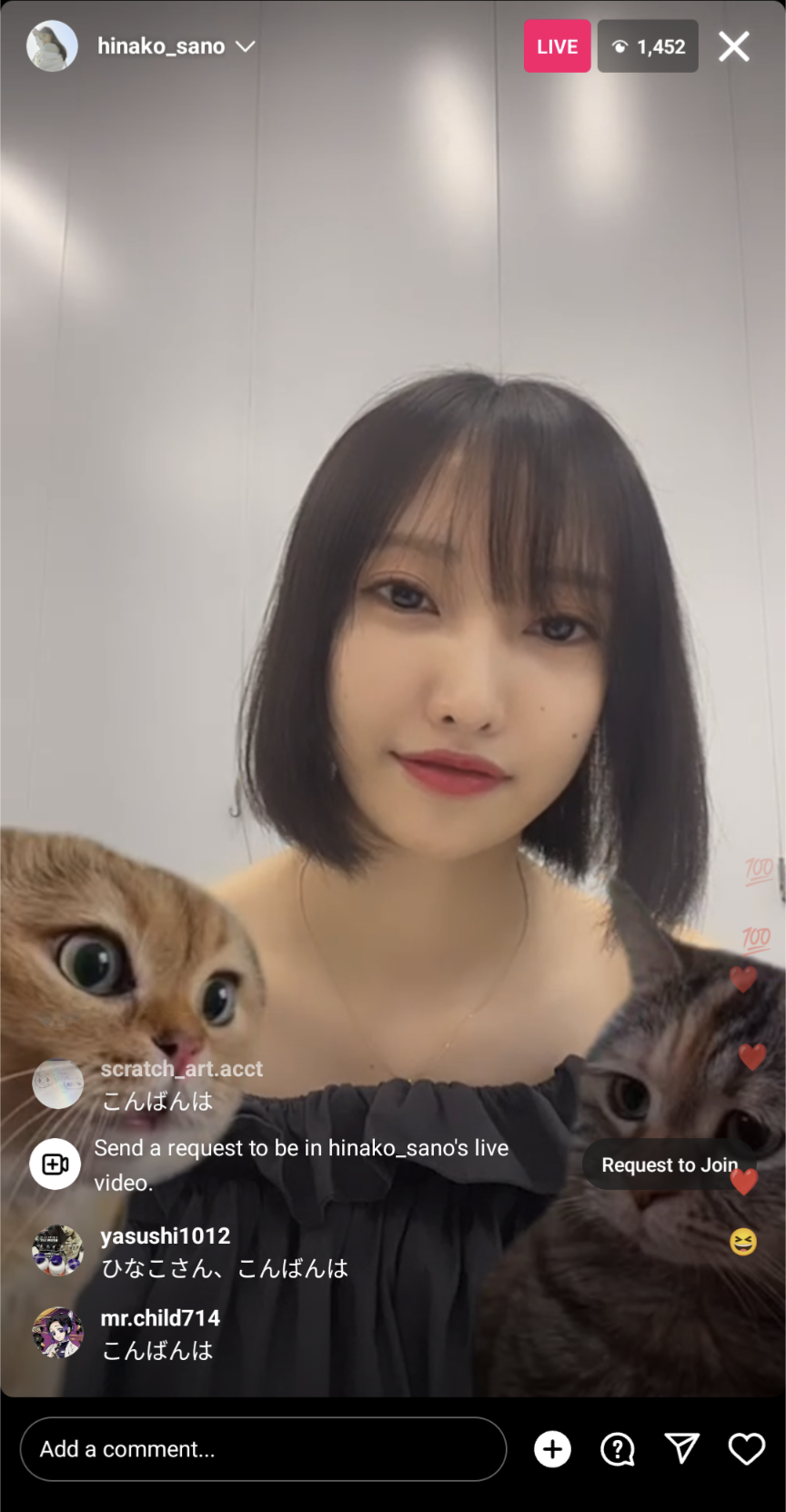Viewport: 786px width, 1512px height.
Task: Tap the plus icon beside comment box
Action: (x=552, y=1449)
